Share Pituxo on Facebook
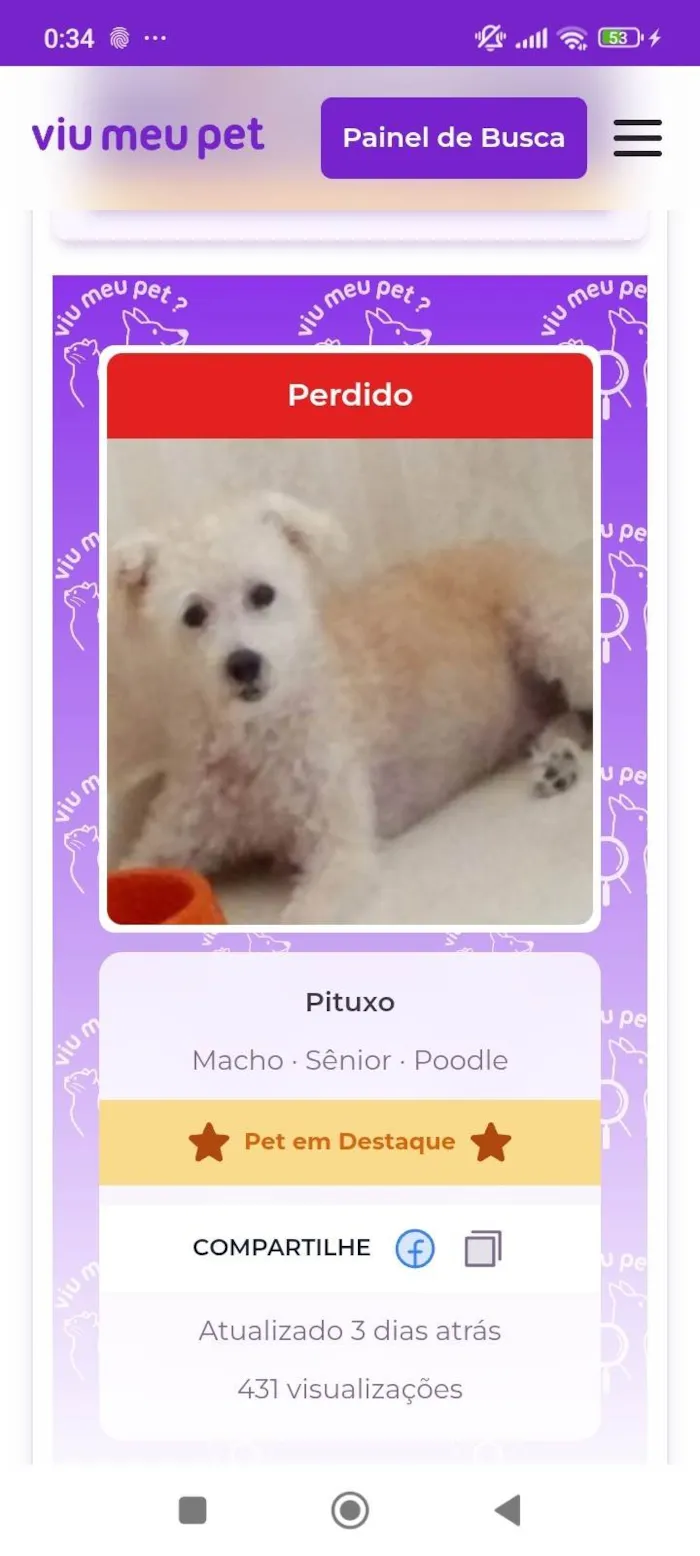 coord(415,1248)
